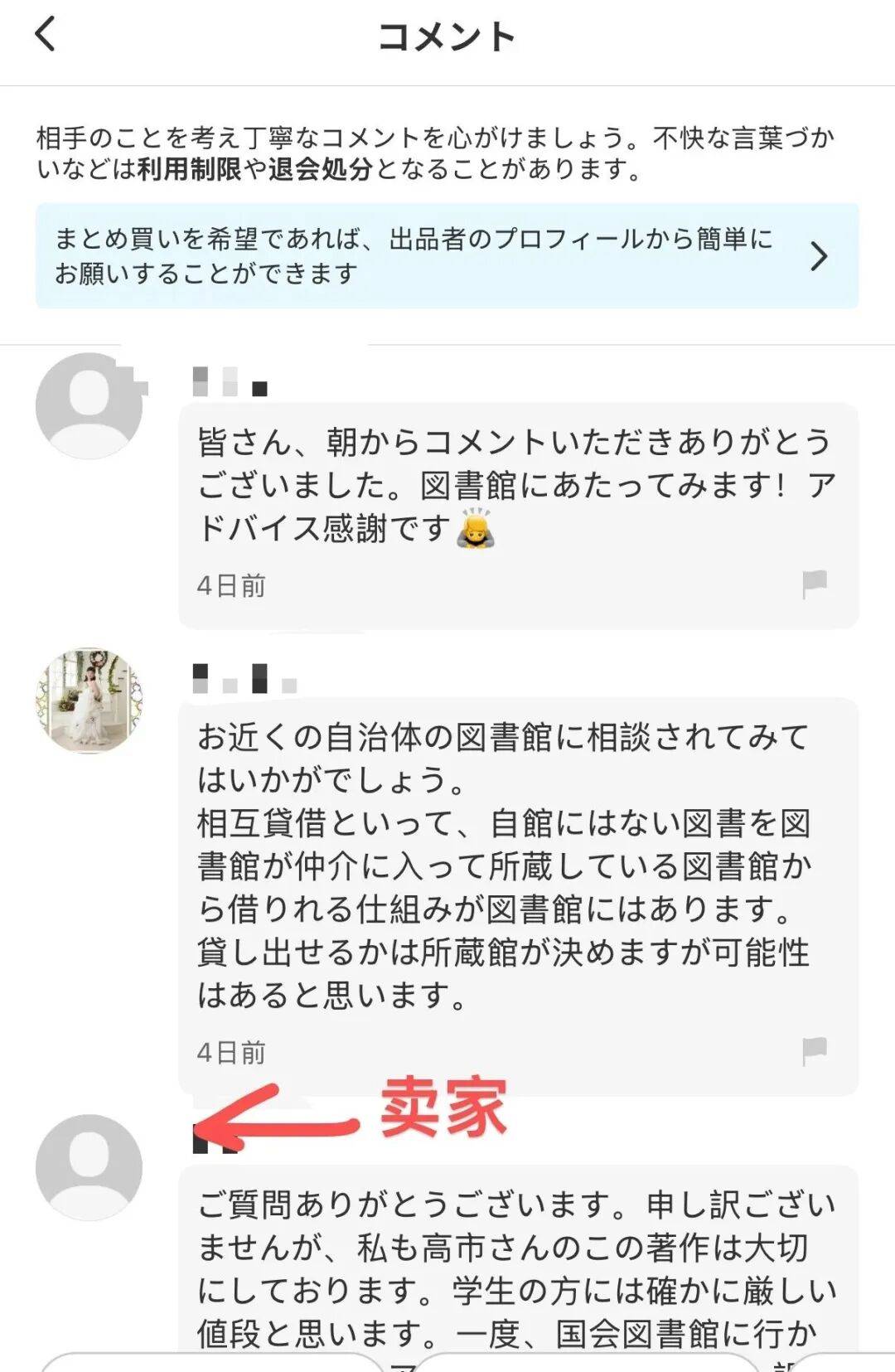Go back from the comment screen
The image size is (895, 1372).
[45, 35]
